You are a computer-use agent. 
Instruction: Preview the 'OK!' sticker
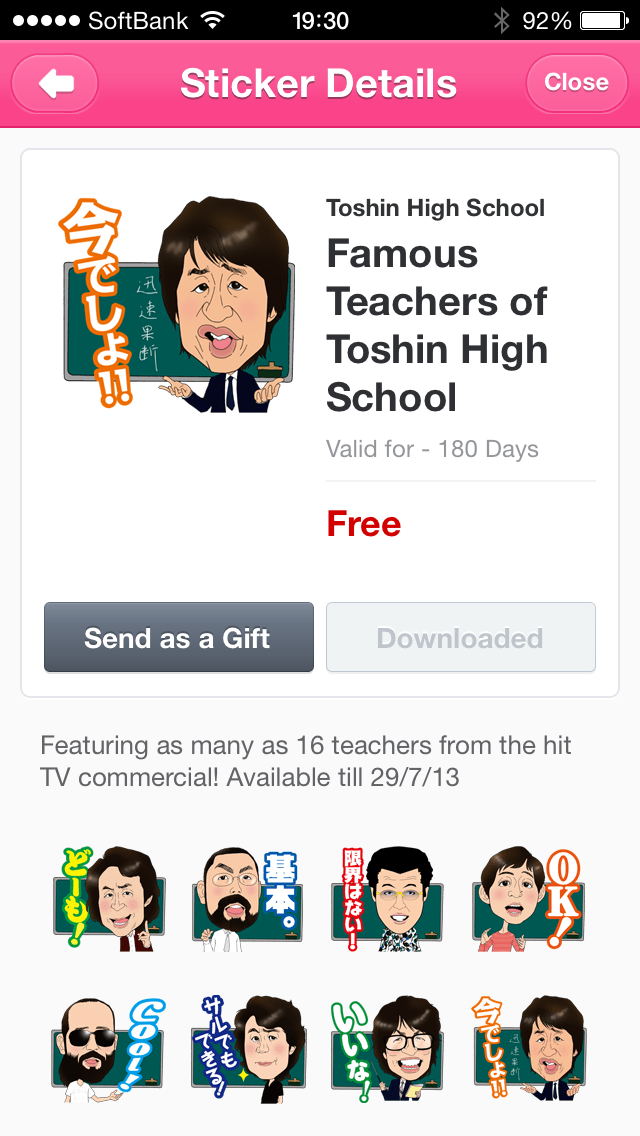click(528, 898)
